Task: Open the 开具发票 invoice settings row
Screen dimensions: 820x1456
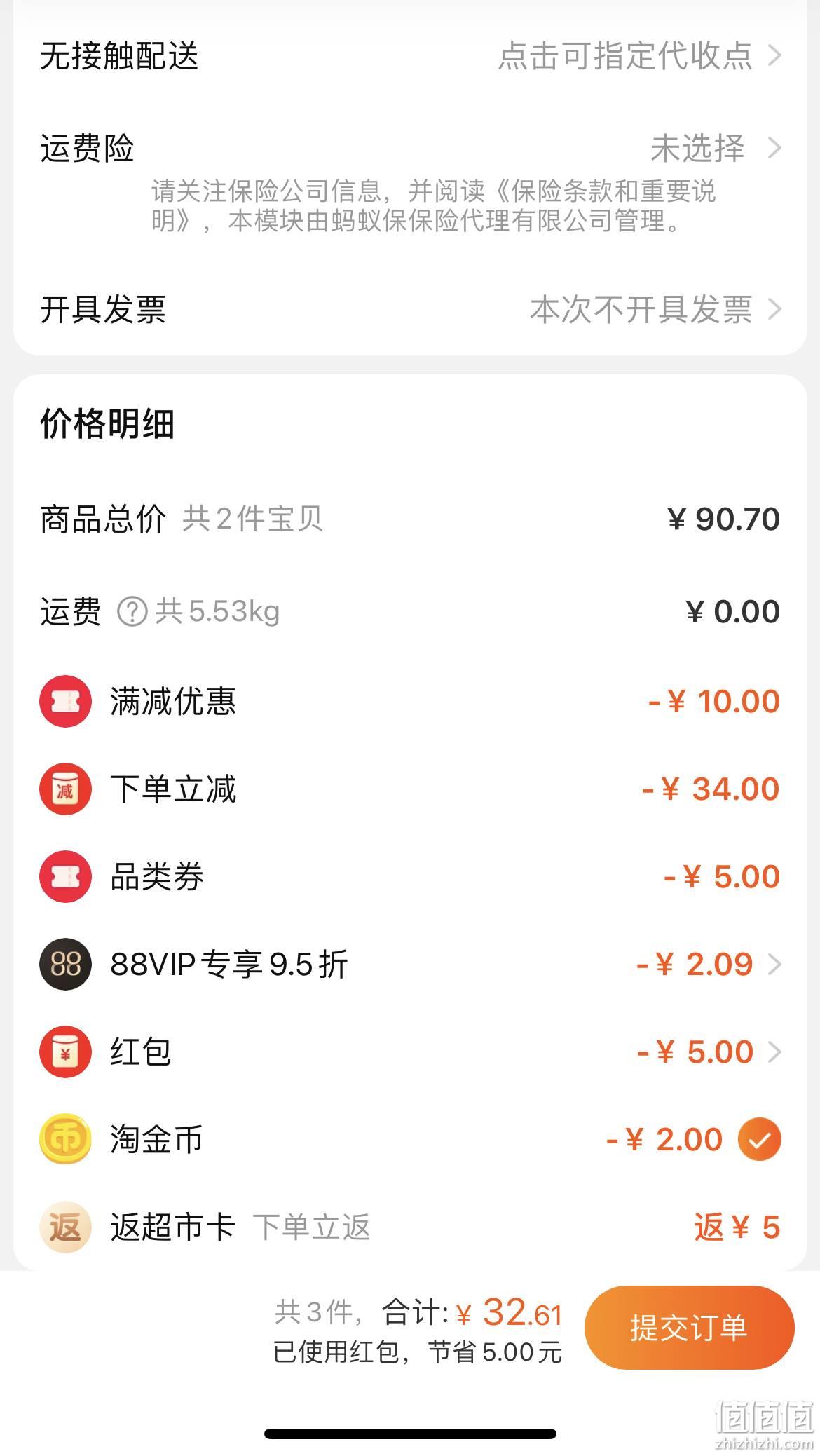Action: click(x=410, y=309)
